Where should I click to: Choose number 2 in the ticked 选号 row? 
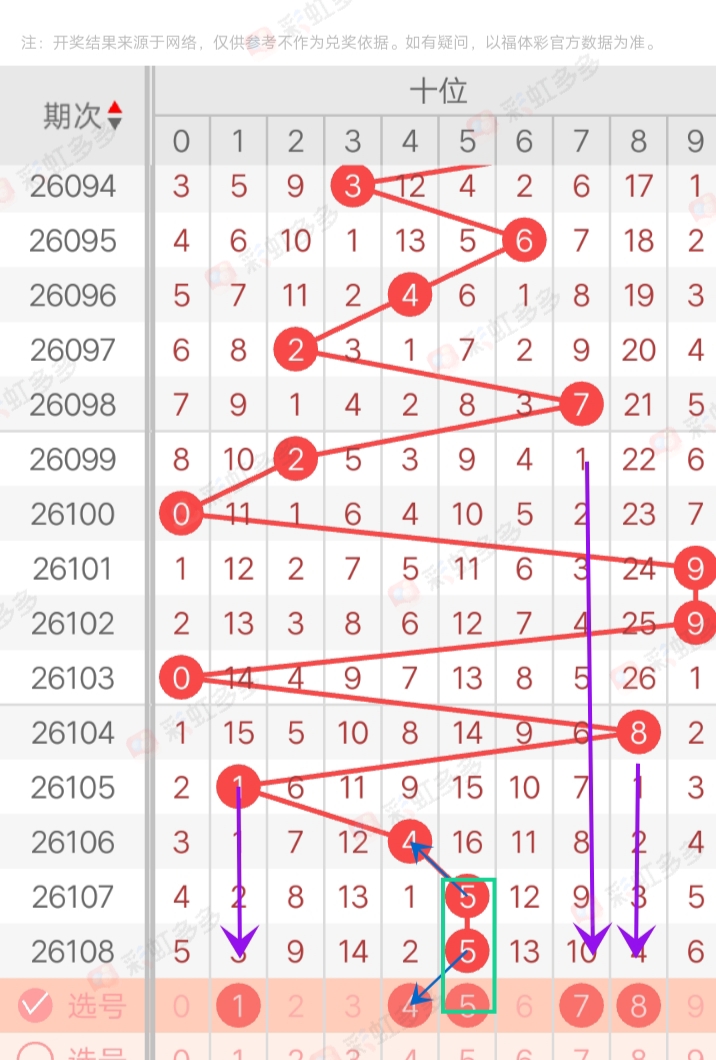point(295,1005)
